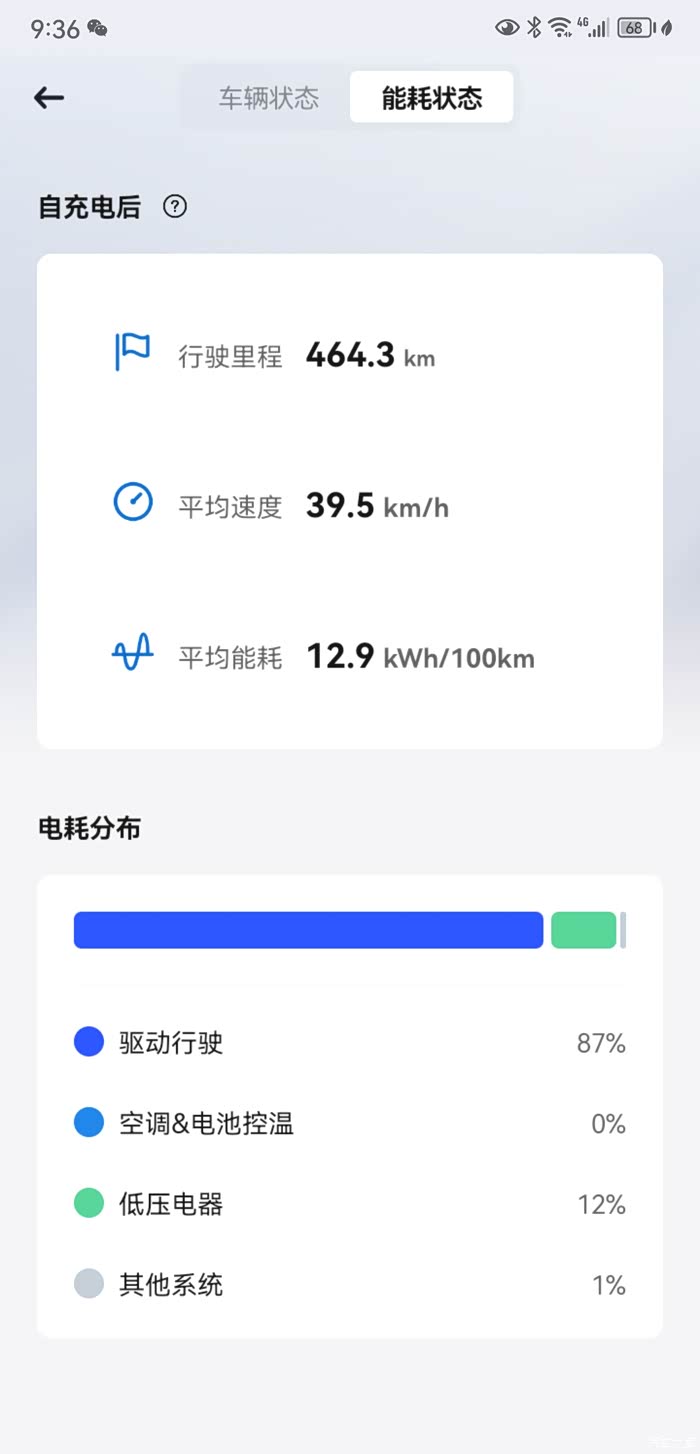Go back using the arrow

pyautogui.click(x=49, y=97)
